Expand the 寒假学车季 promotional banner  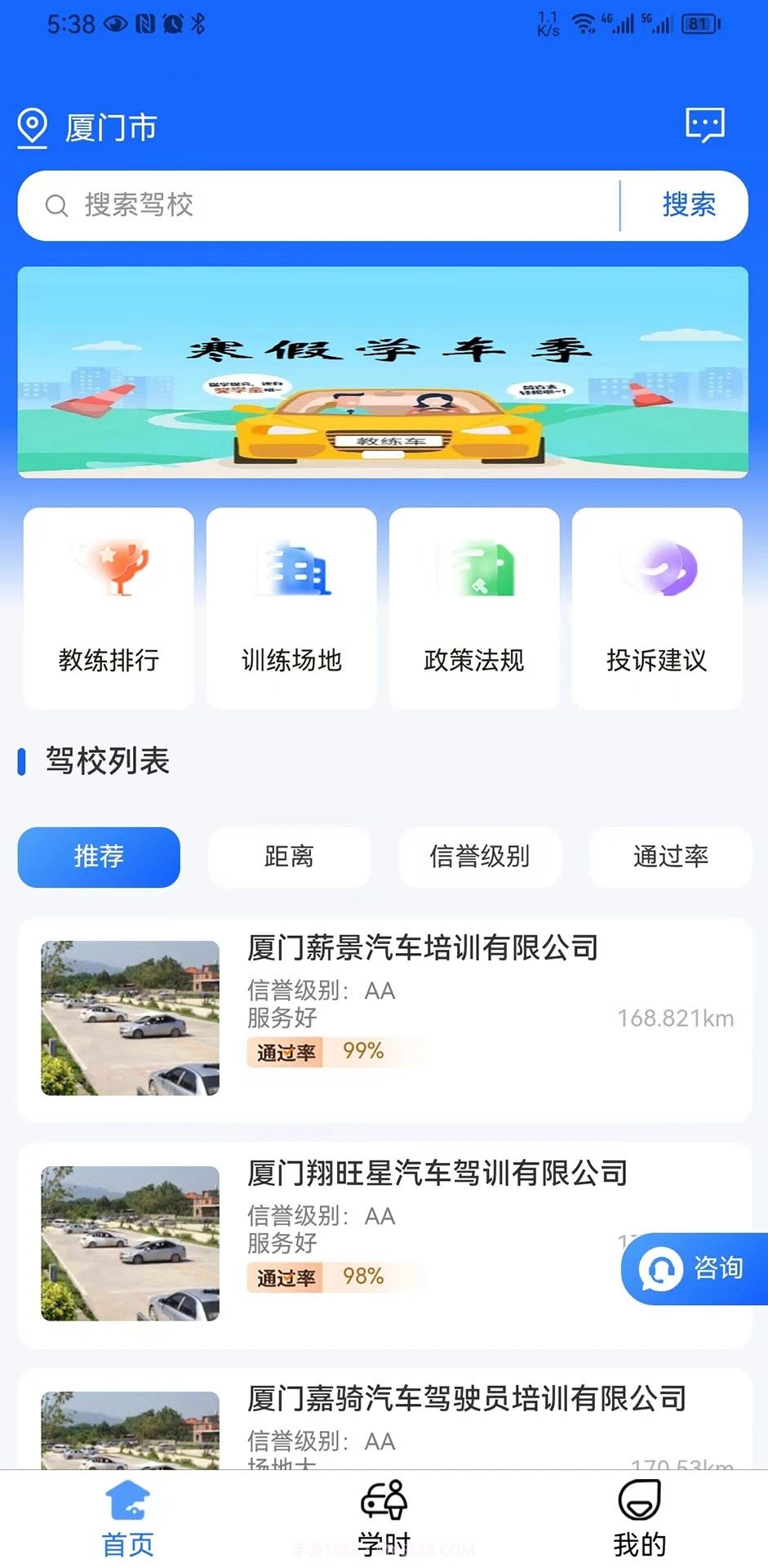(x=382, y=370)
